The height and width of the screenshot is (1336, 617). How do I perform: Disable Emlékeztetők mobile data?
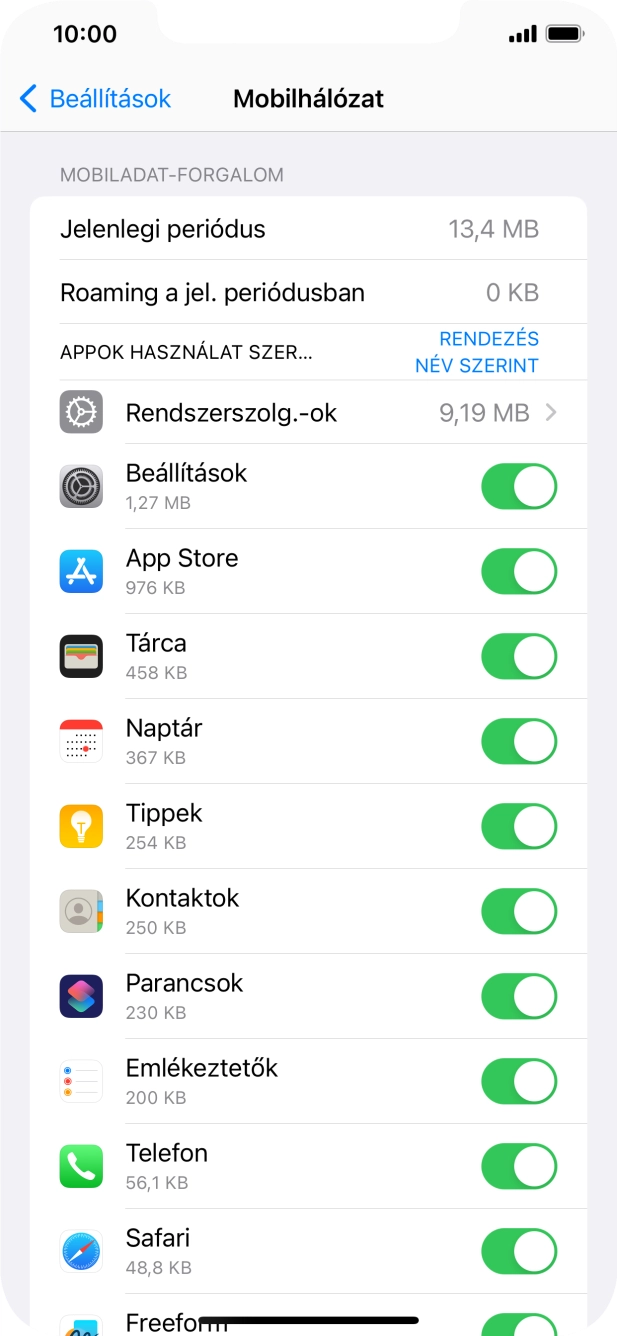pyautogui.click(x=518, y=1082)
